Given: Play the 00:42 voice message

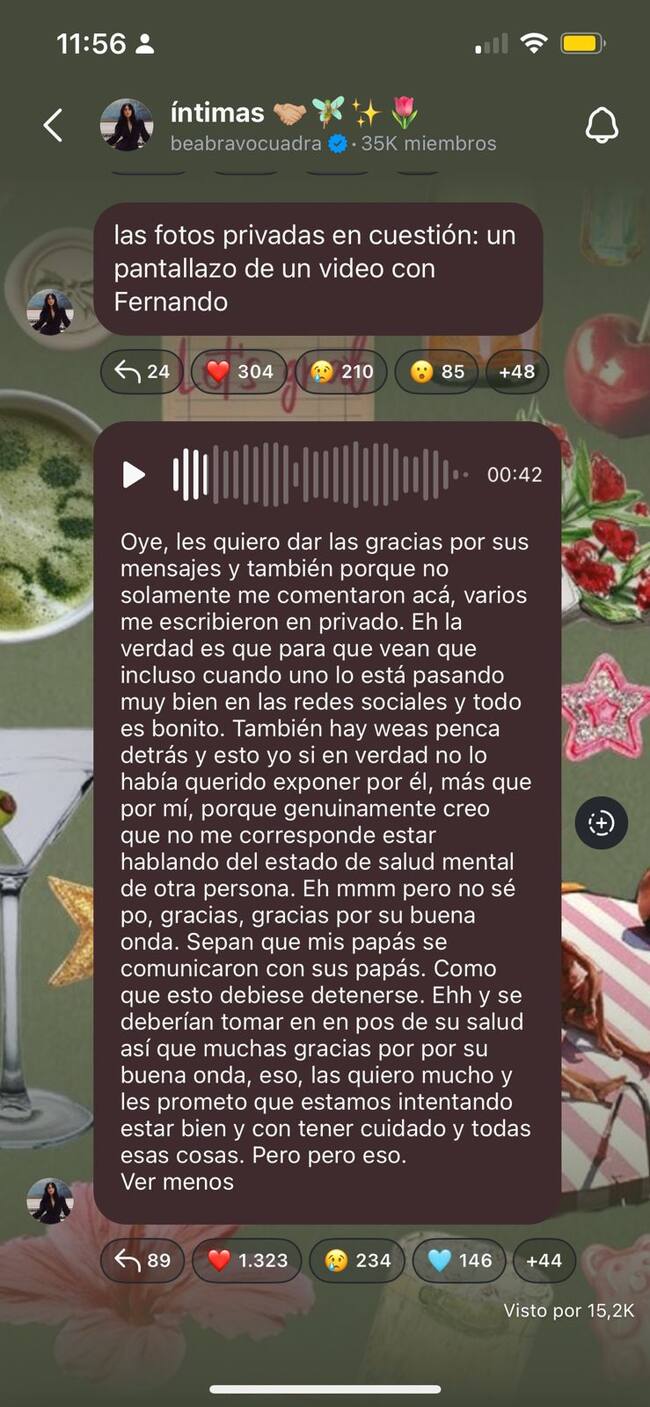Looking at the screenshot, I should (x=134, y=475).
